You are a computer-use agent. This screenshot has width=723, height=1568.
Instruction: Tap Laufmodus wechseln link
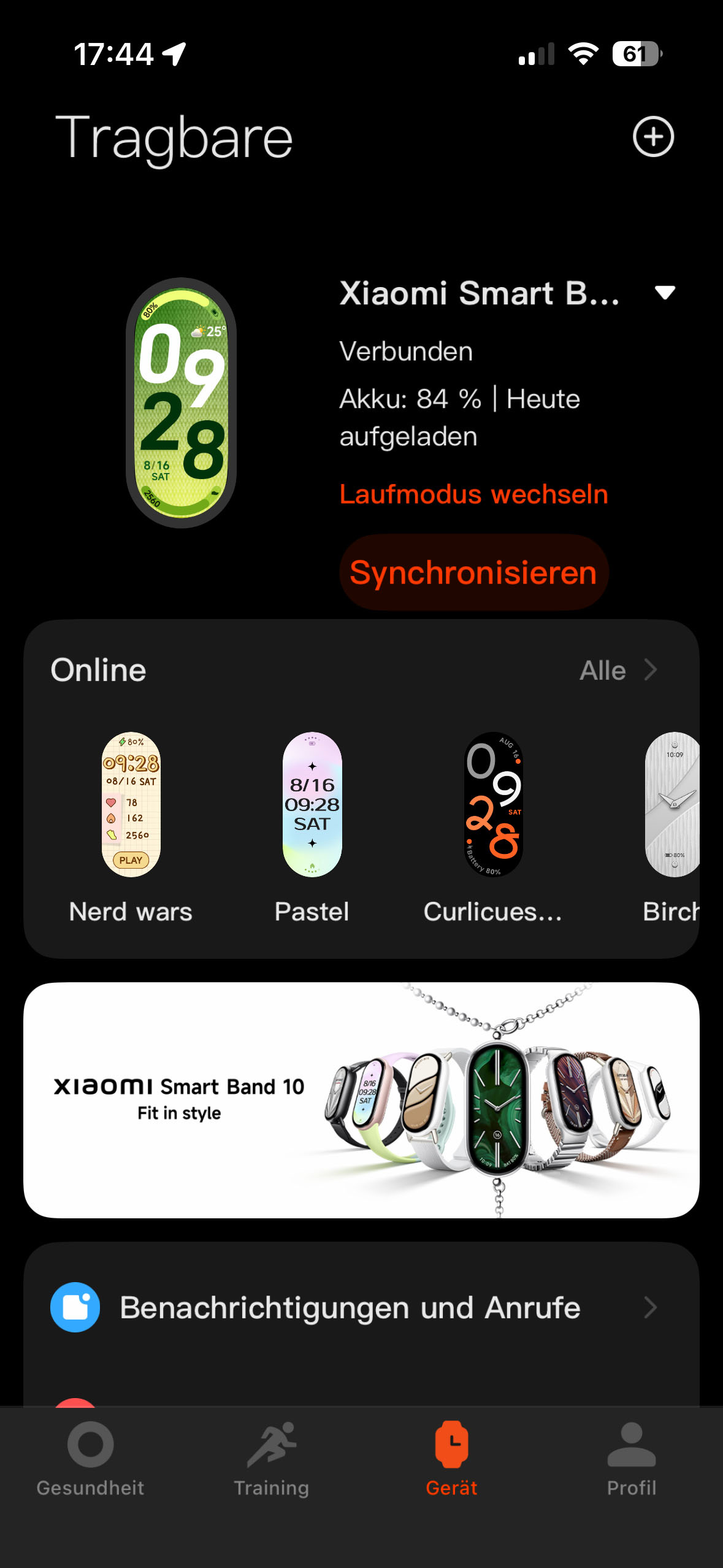pyautogui.click(x=473, y=494)
